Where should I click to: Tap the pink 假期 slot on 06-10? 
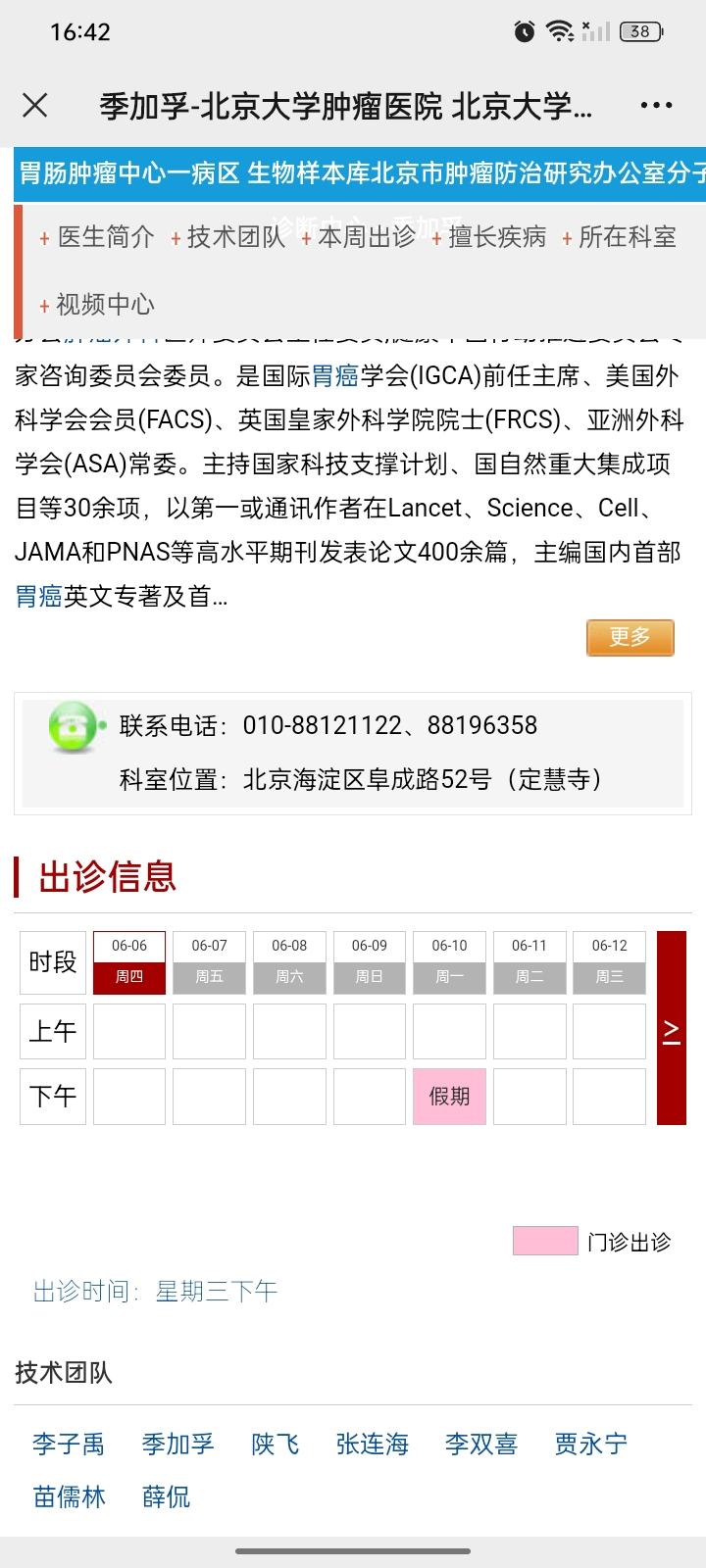click(x=449, y=1097)
